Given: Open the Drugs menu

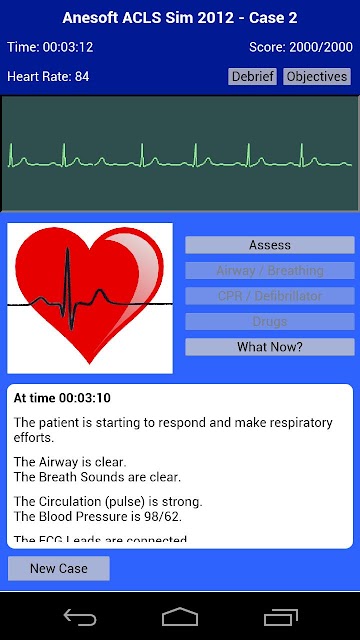Looking at the screenshot, I should tap(270, 322).
